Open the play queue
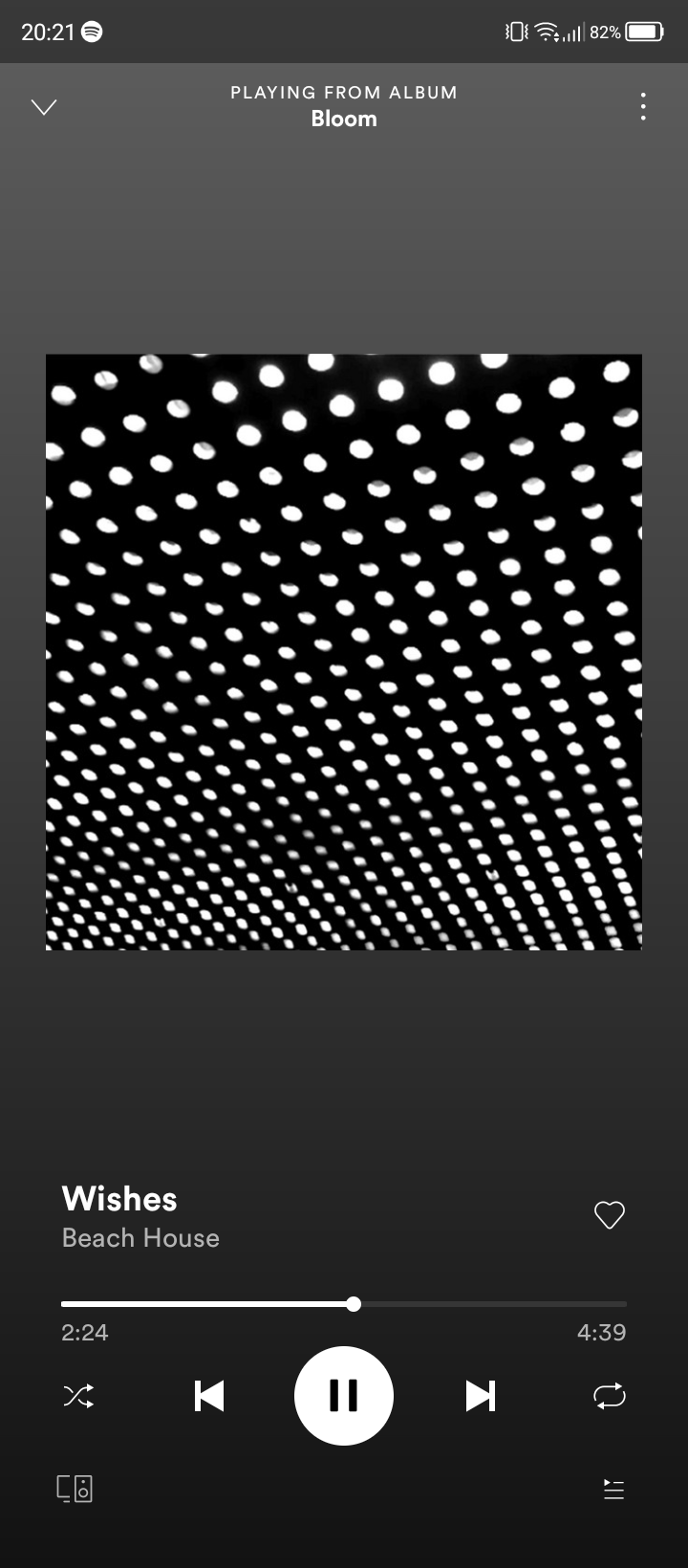Image resolution: width=688 pixels, height=1568 pixels. click(613, 1489)
